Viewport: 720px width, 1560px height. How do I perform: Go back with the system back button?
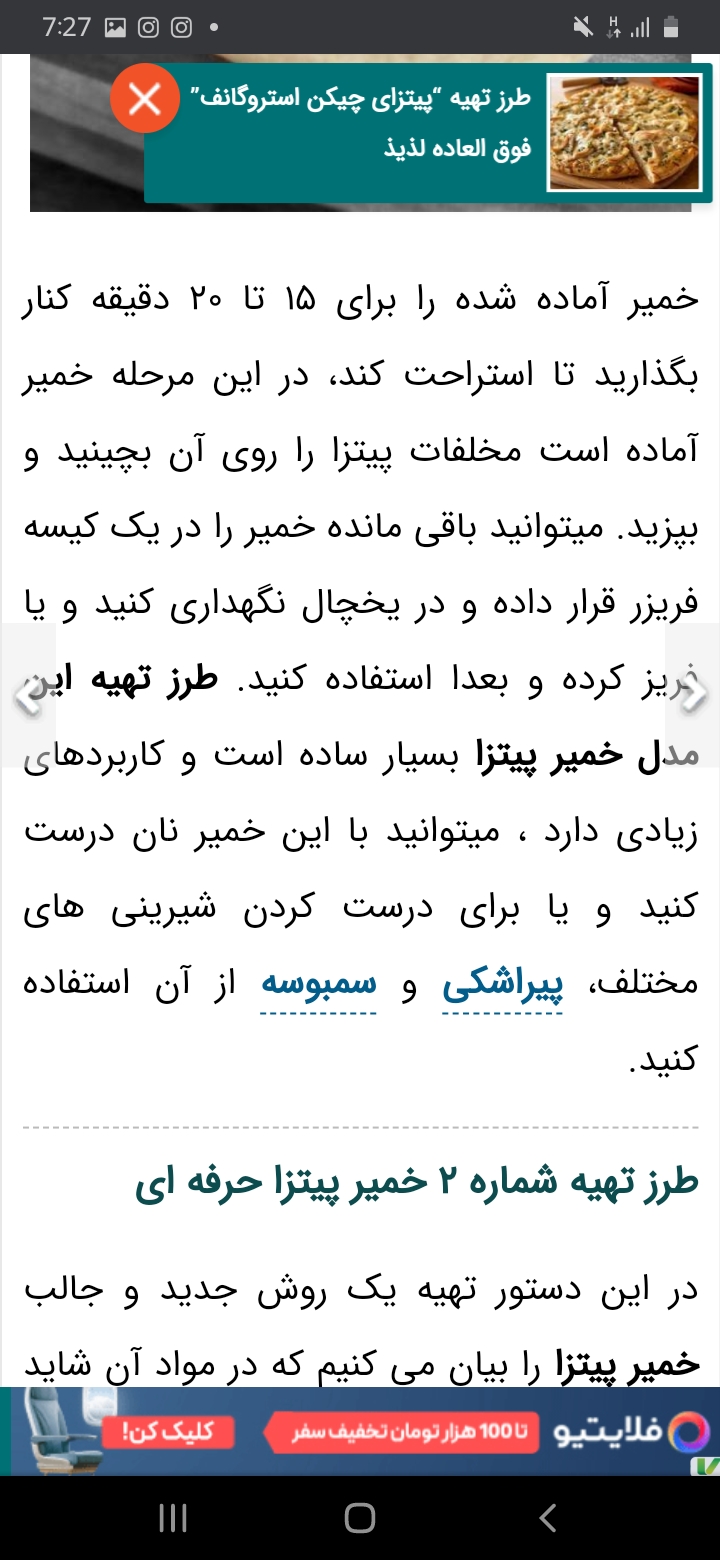547,1519
